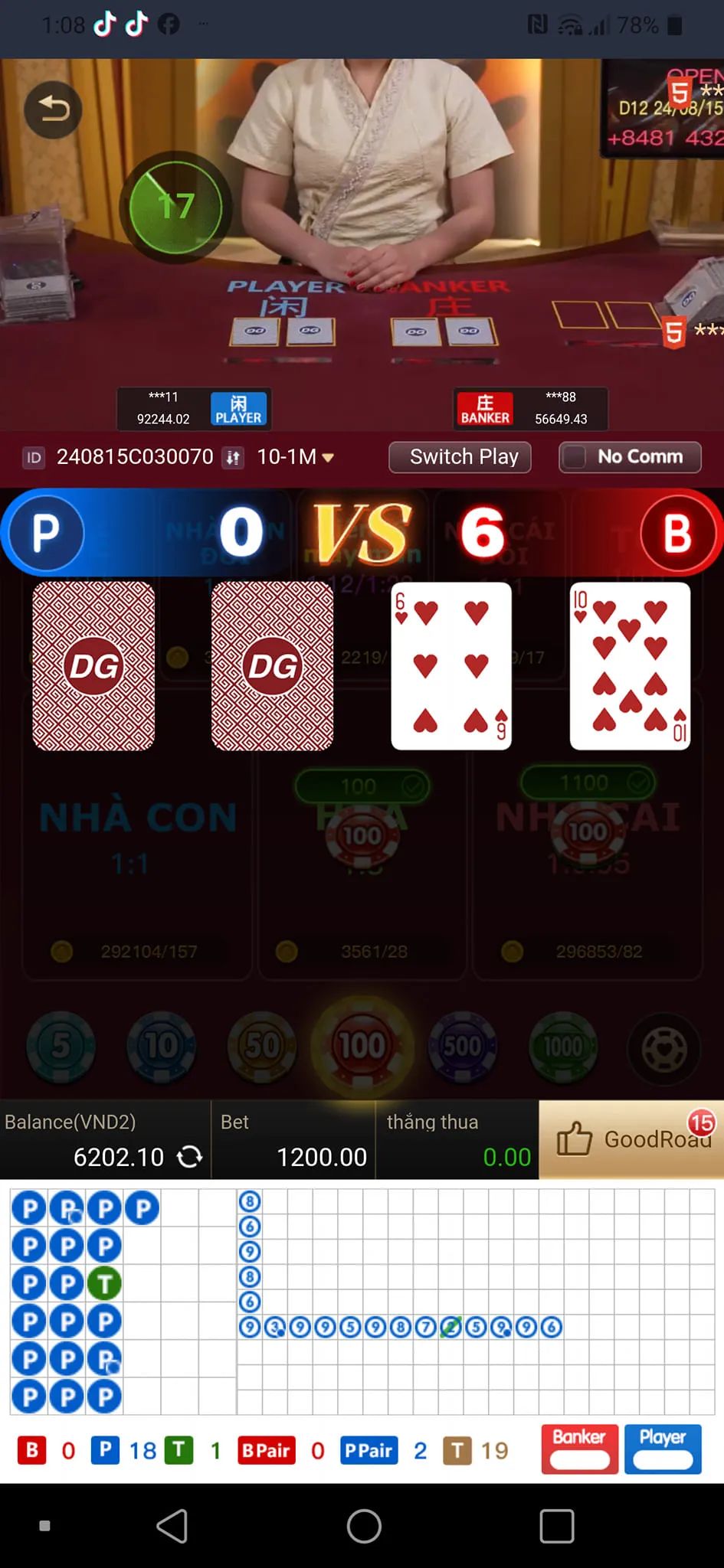Tap the Player road prediction button
724x1568 pixels.
pos(663,1449)
